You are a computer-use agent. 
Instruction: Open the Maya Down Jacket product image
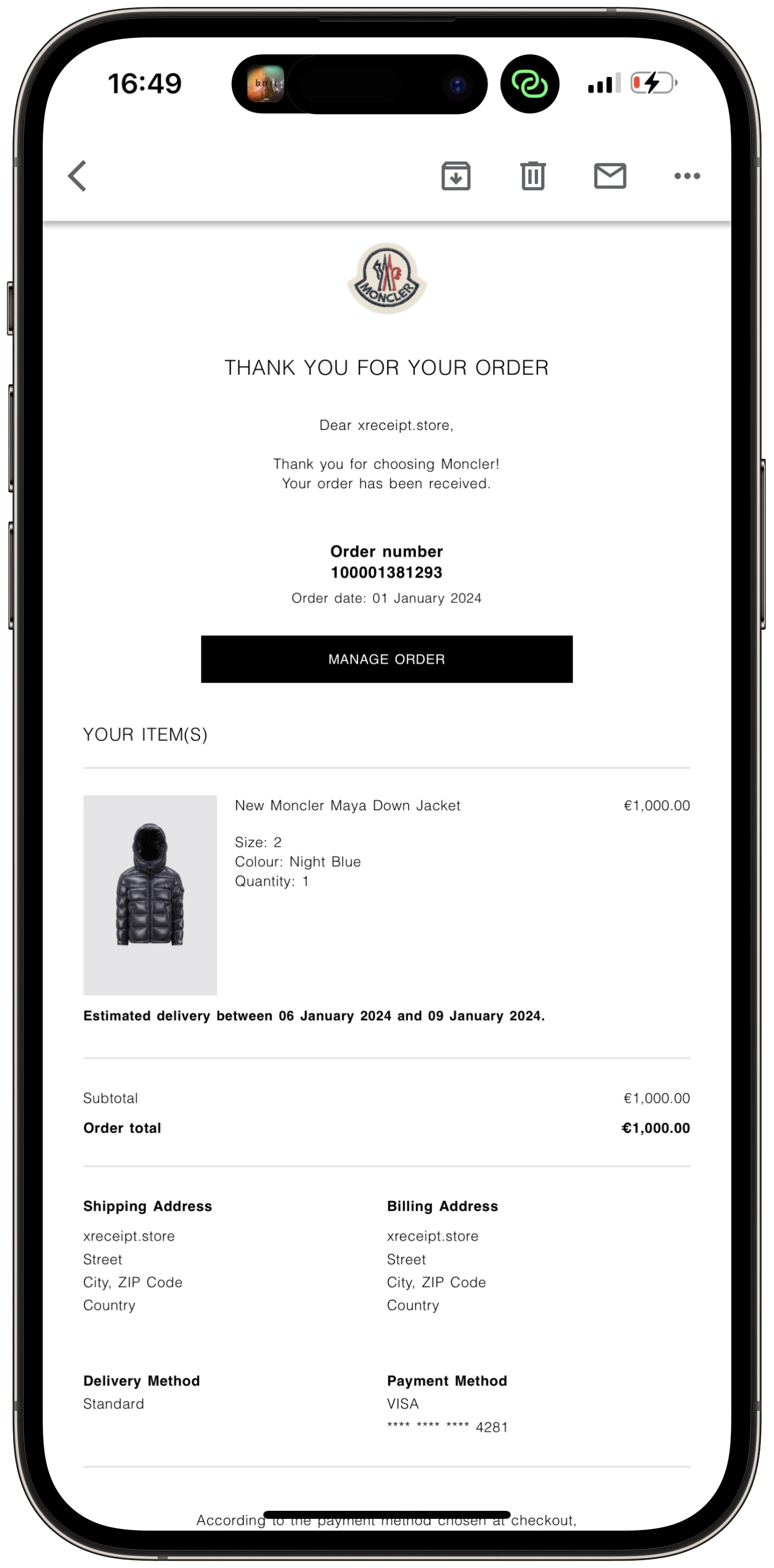149,894
